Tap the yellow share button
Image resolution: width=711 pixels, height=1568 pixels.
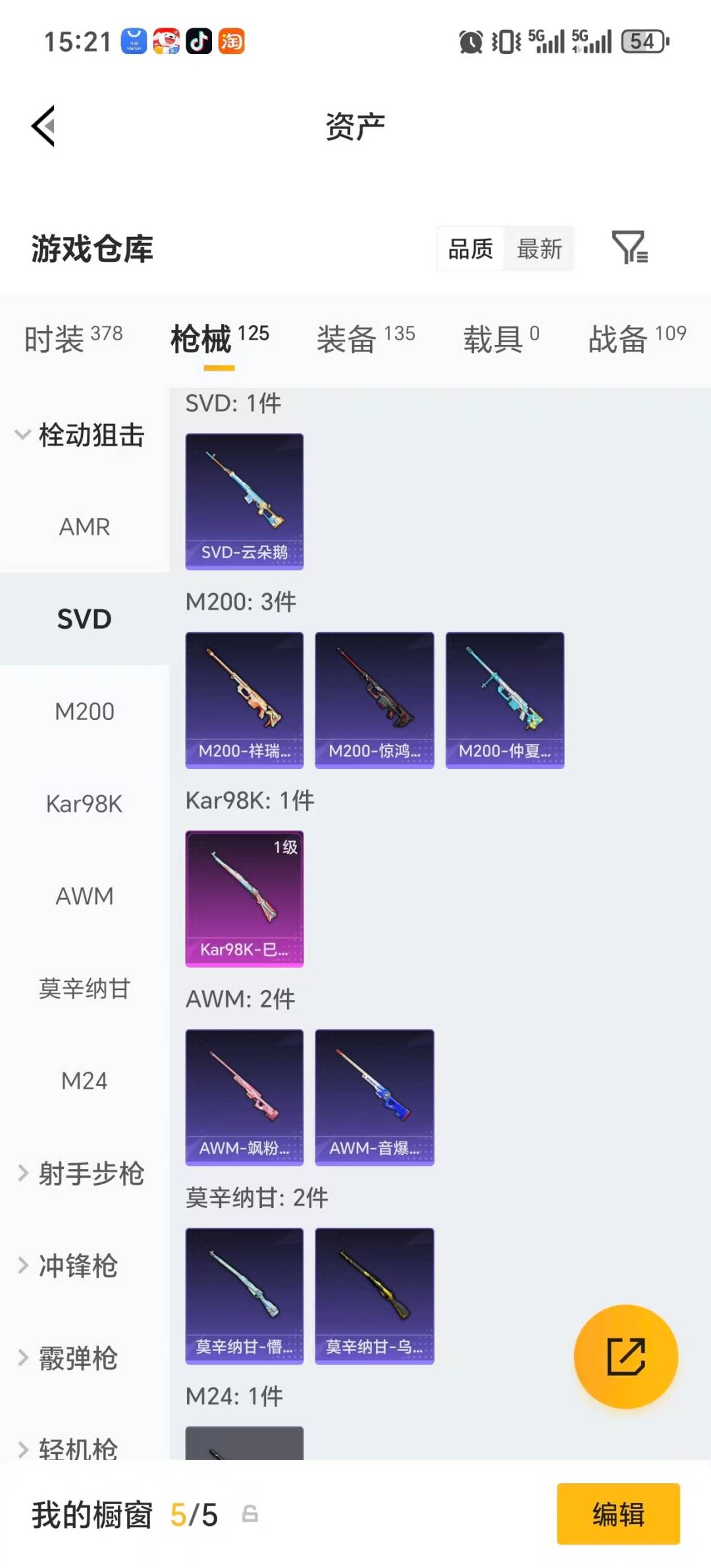pyautogui.click(x=626, y=1357)
